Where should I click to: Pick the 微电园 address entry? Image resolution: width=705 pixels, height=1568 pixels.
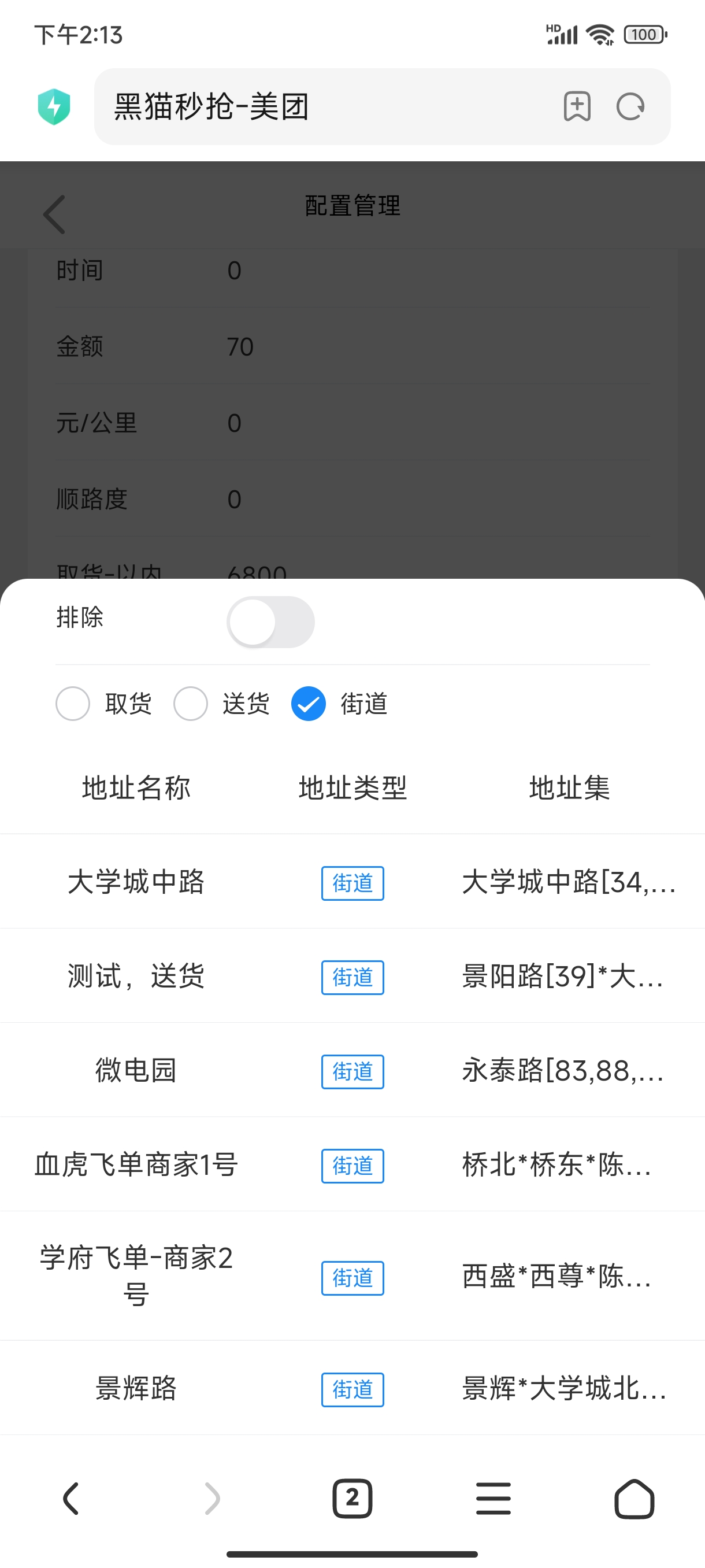(x=136, y=1071)
